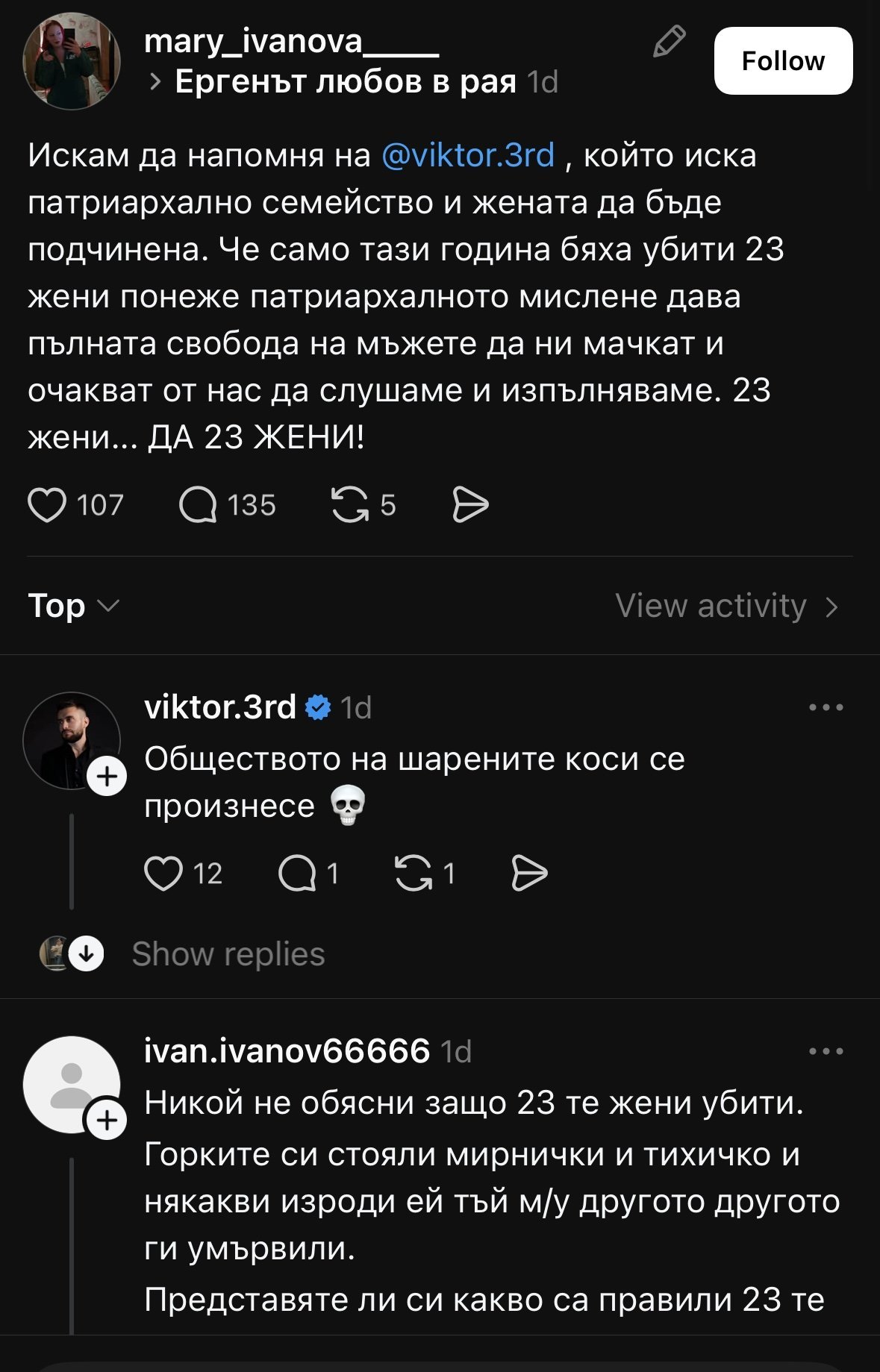This screenshot has width=880, height=1372.
Task: Follow mary_ivanova_____
Action: coord(782,61)
